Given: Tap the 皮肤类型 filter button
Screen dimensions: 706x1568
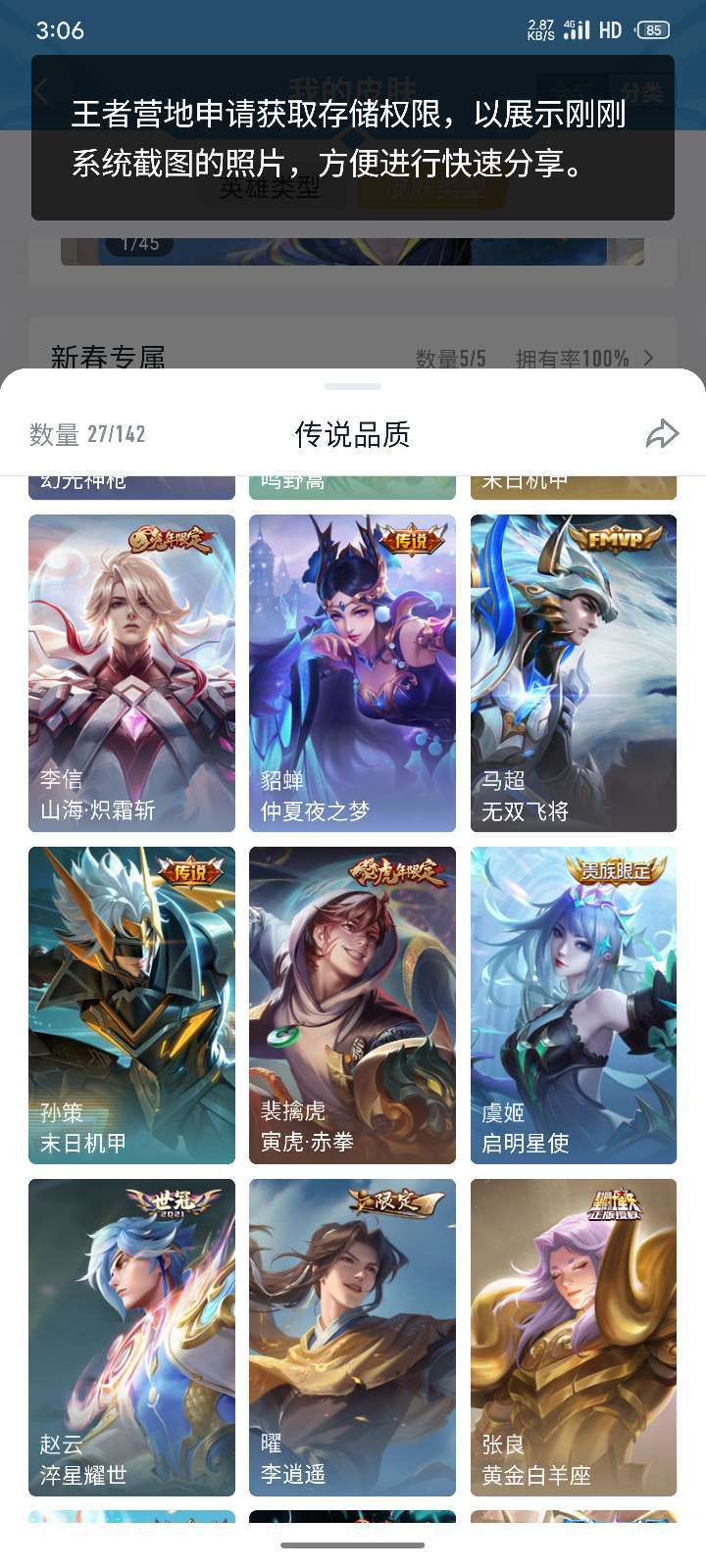Looking at the screenshot, I should click(433, 192).
